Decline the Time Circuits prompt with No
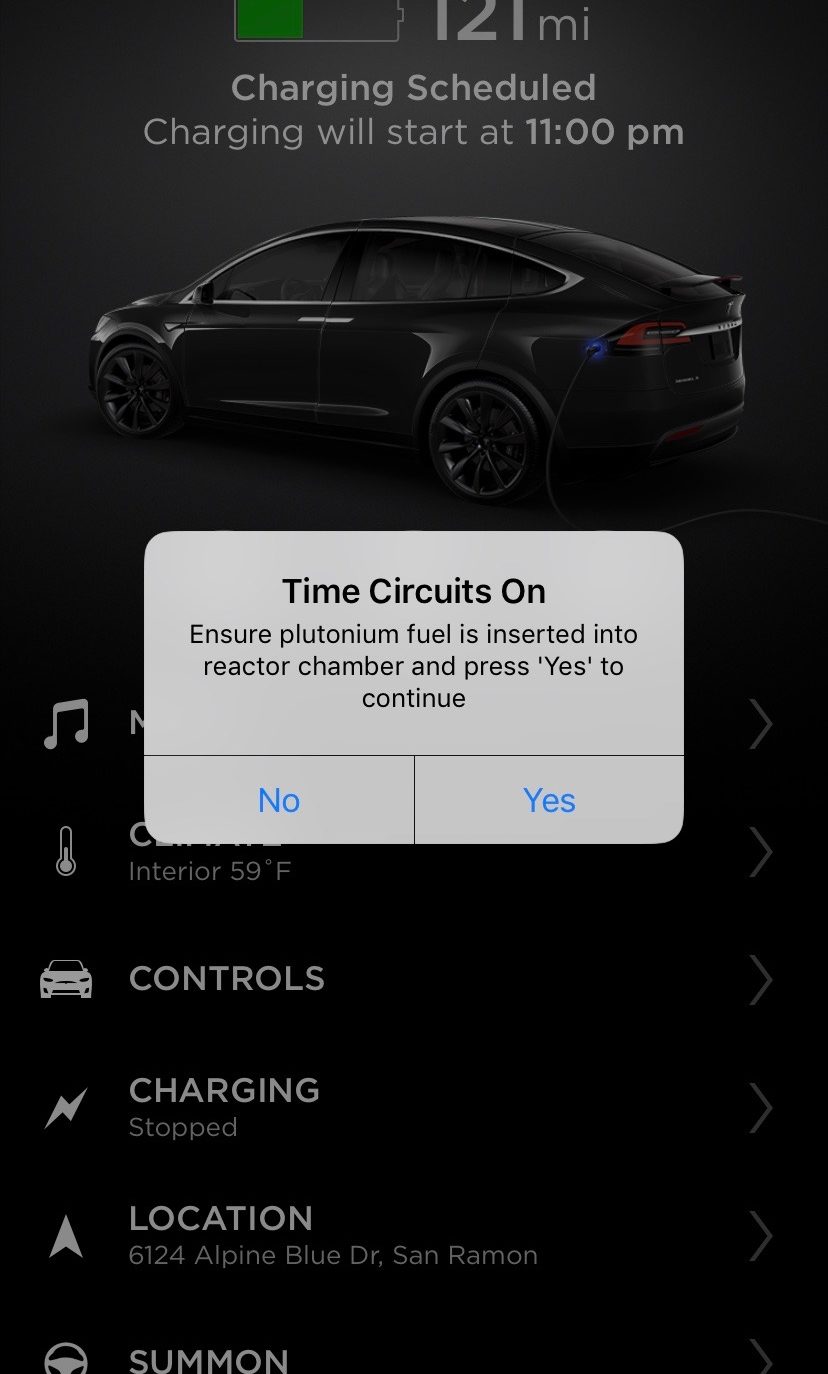Screen dimensions: 828x1374 coord(279,799)
